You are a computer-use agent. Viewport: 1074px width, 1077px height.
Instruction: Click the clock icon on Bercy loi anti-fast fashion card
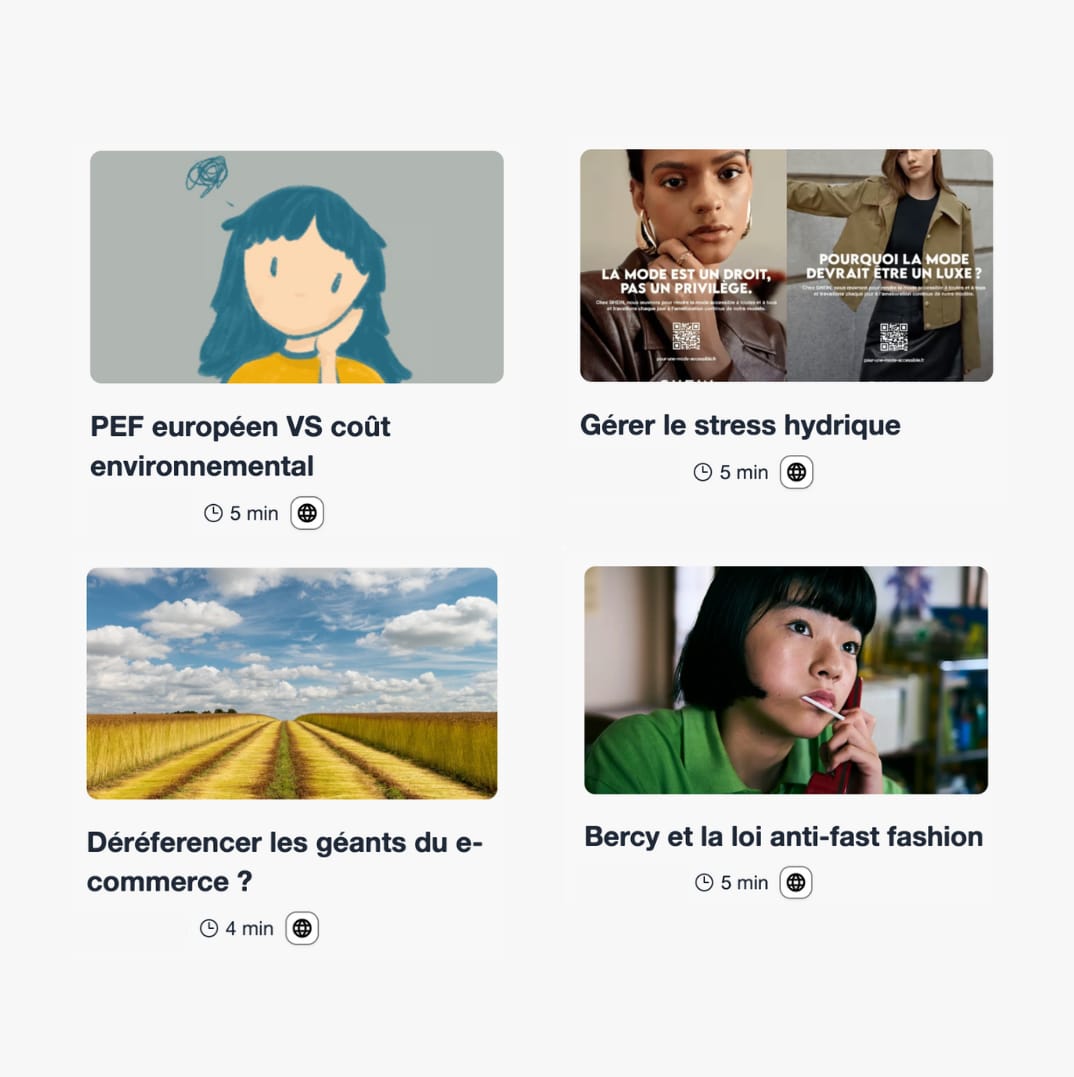click(704, 882)
